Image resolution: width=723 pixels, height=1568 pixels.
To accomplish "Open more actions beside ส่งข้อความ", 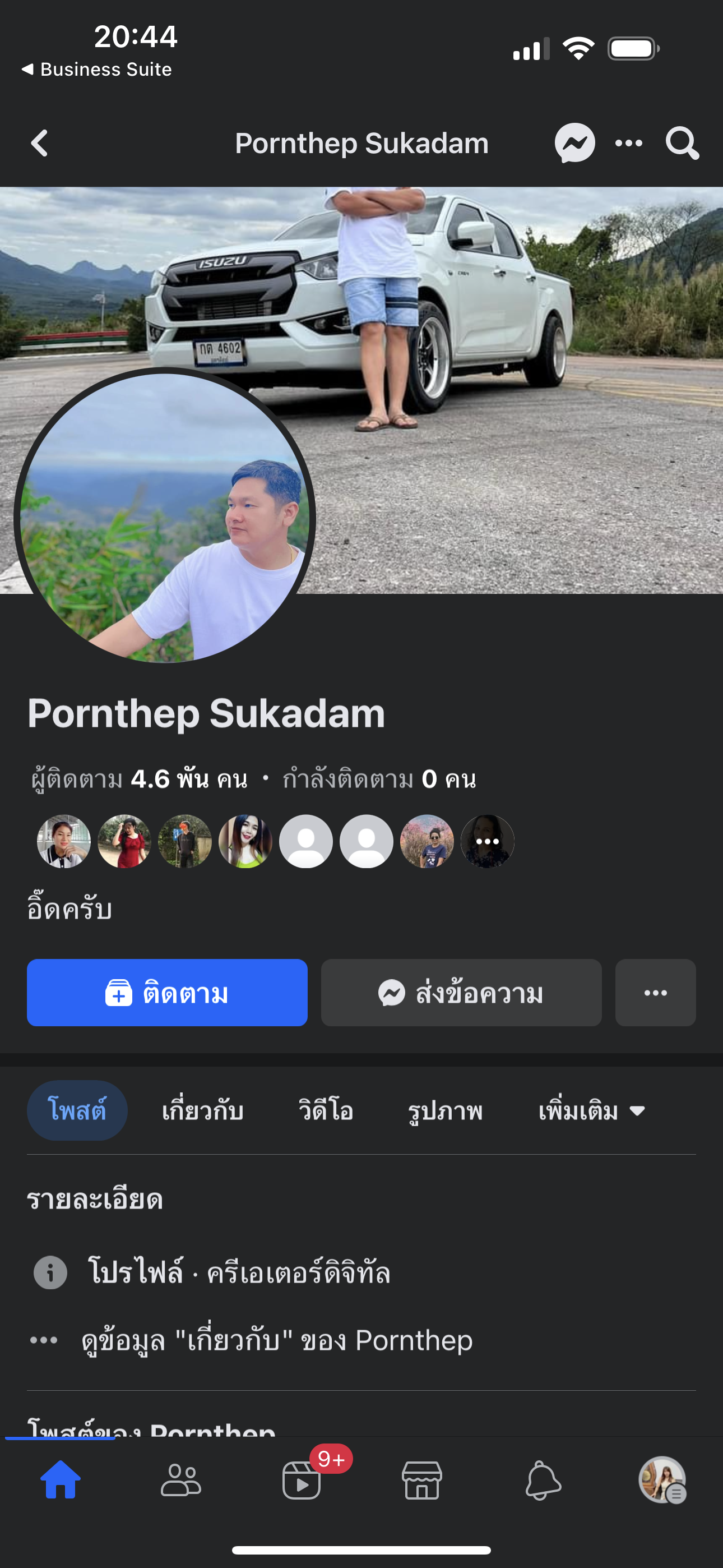I will tap(655, 993).
